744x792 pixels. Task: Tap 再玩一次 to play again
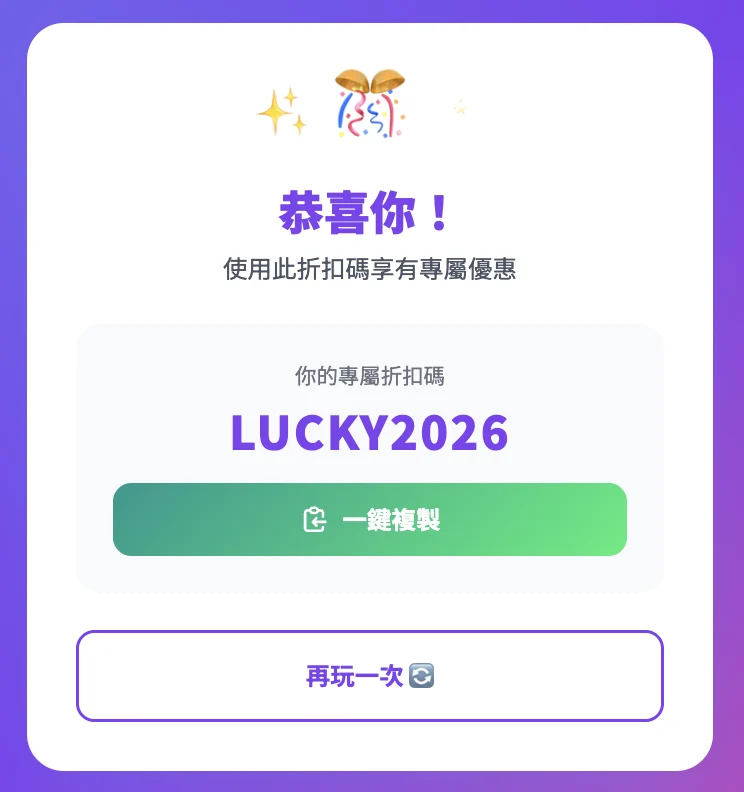pos(370,676)
